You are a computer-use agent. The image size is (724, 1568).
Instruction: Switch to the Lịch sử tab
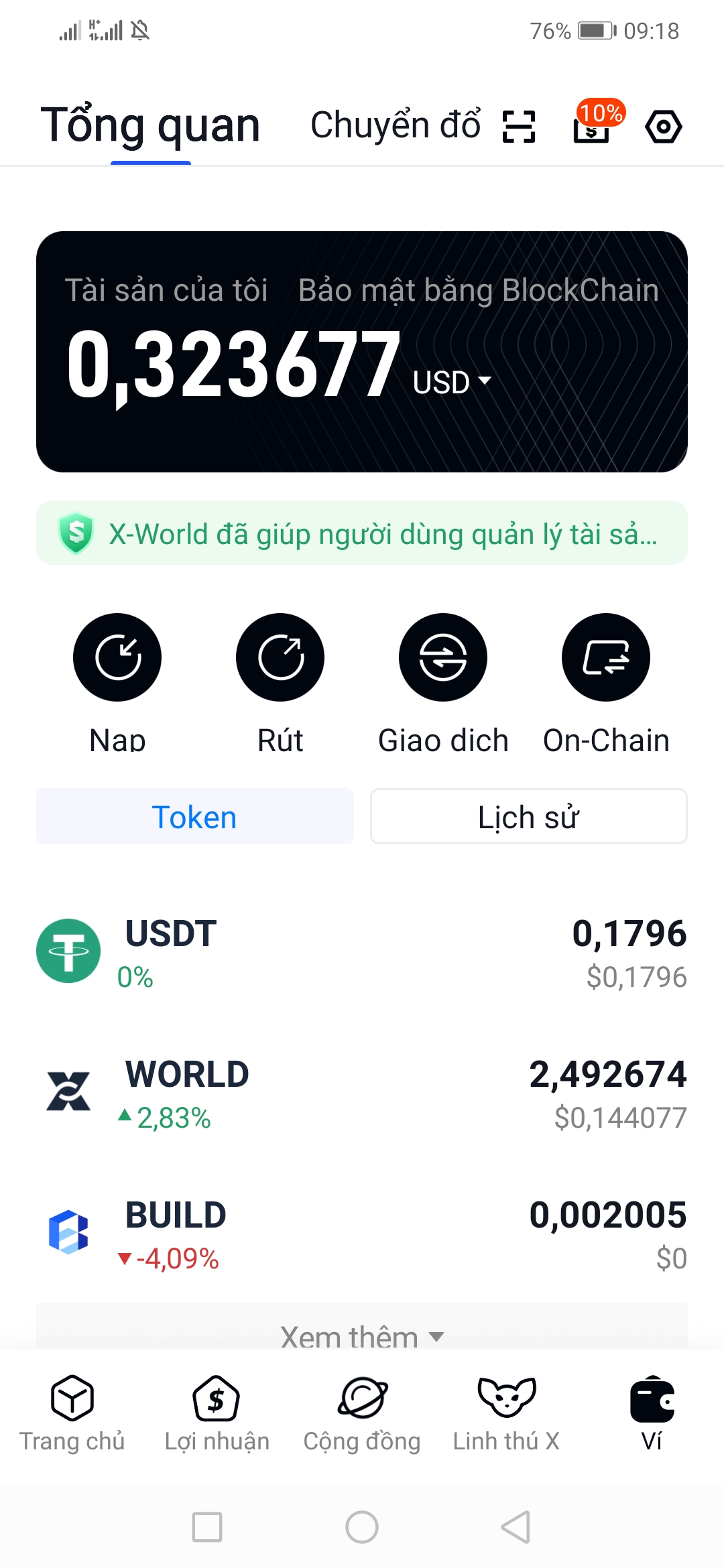[528, 816]
